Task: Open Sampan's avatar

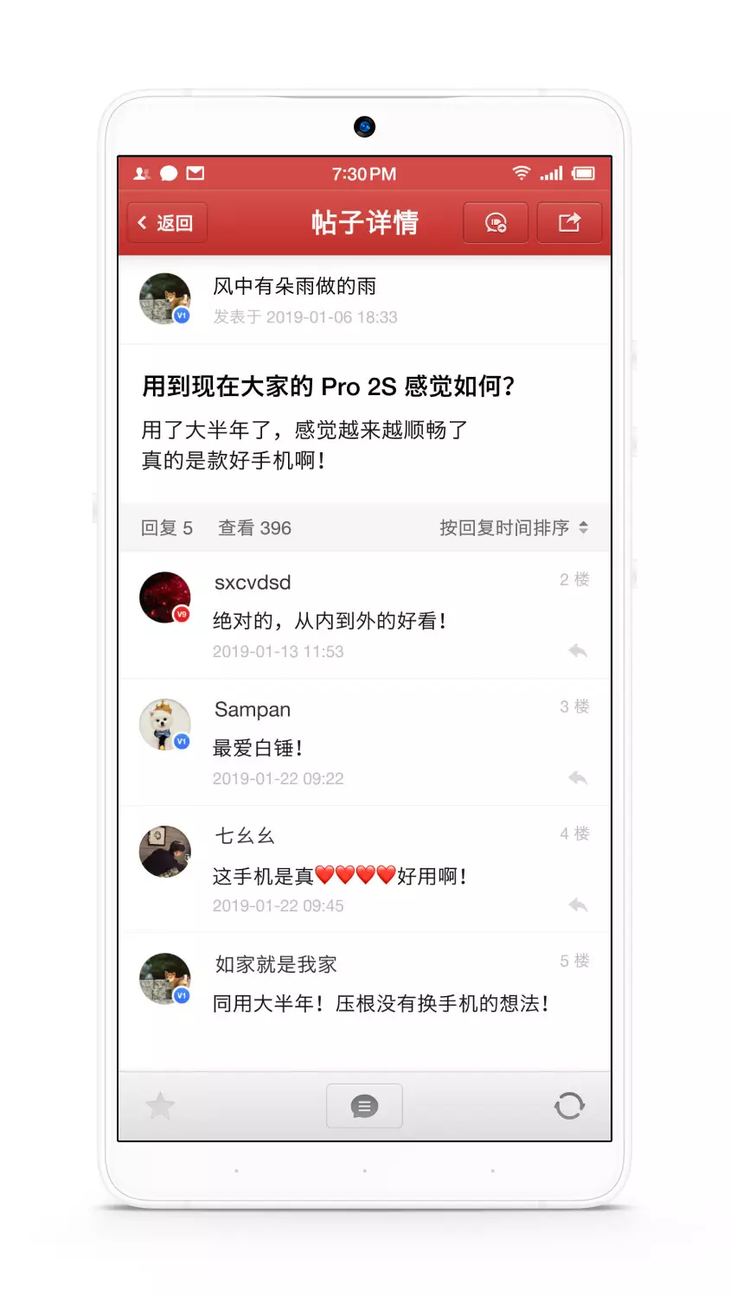Action: point(165,725)
